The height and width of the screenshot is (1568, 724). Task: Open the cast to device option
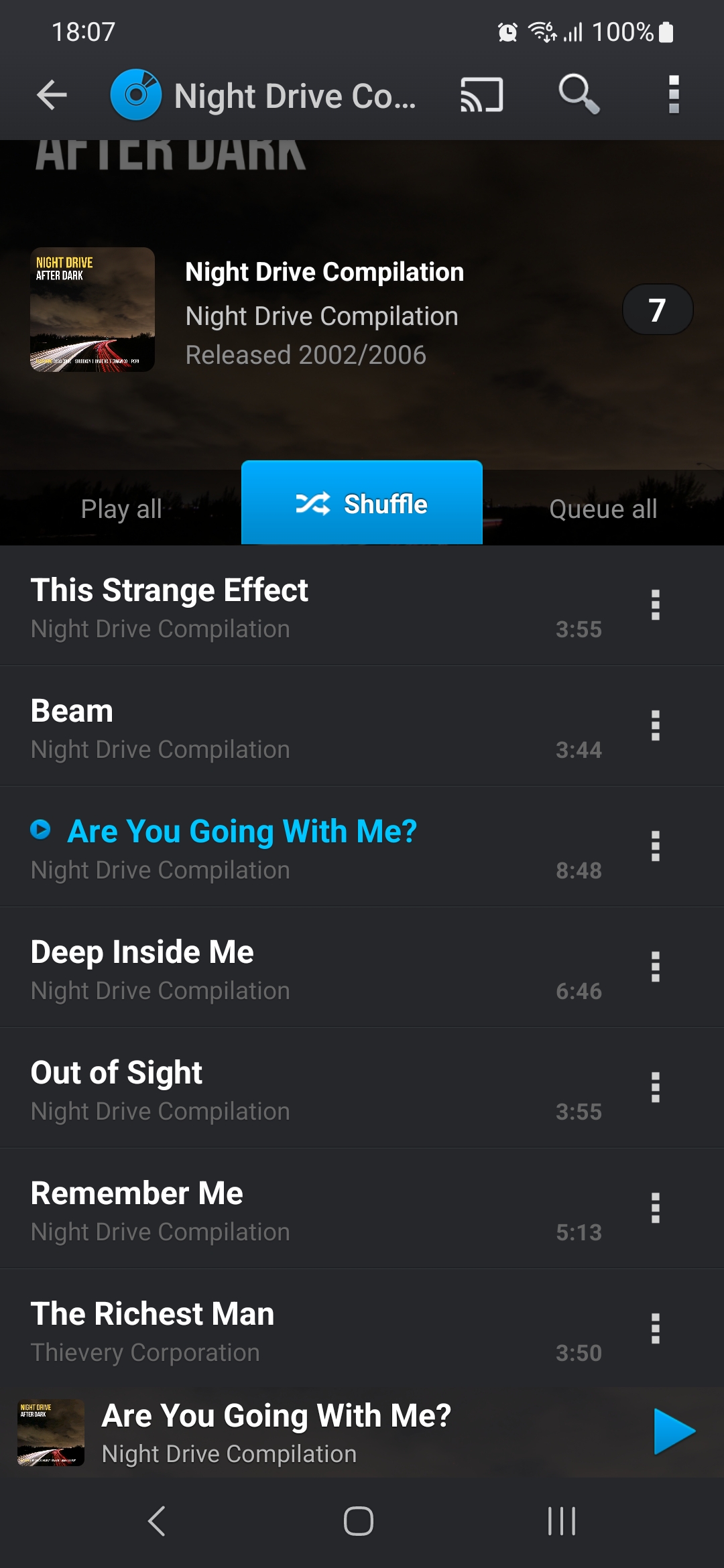click(x=481, y=95)
